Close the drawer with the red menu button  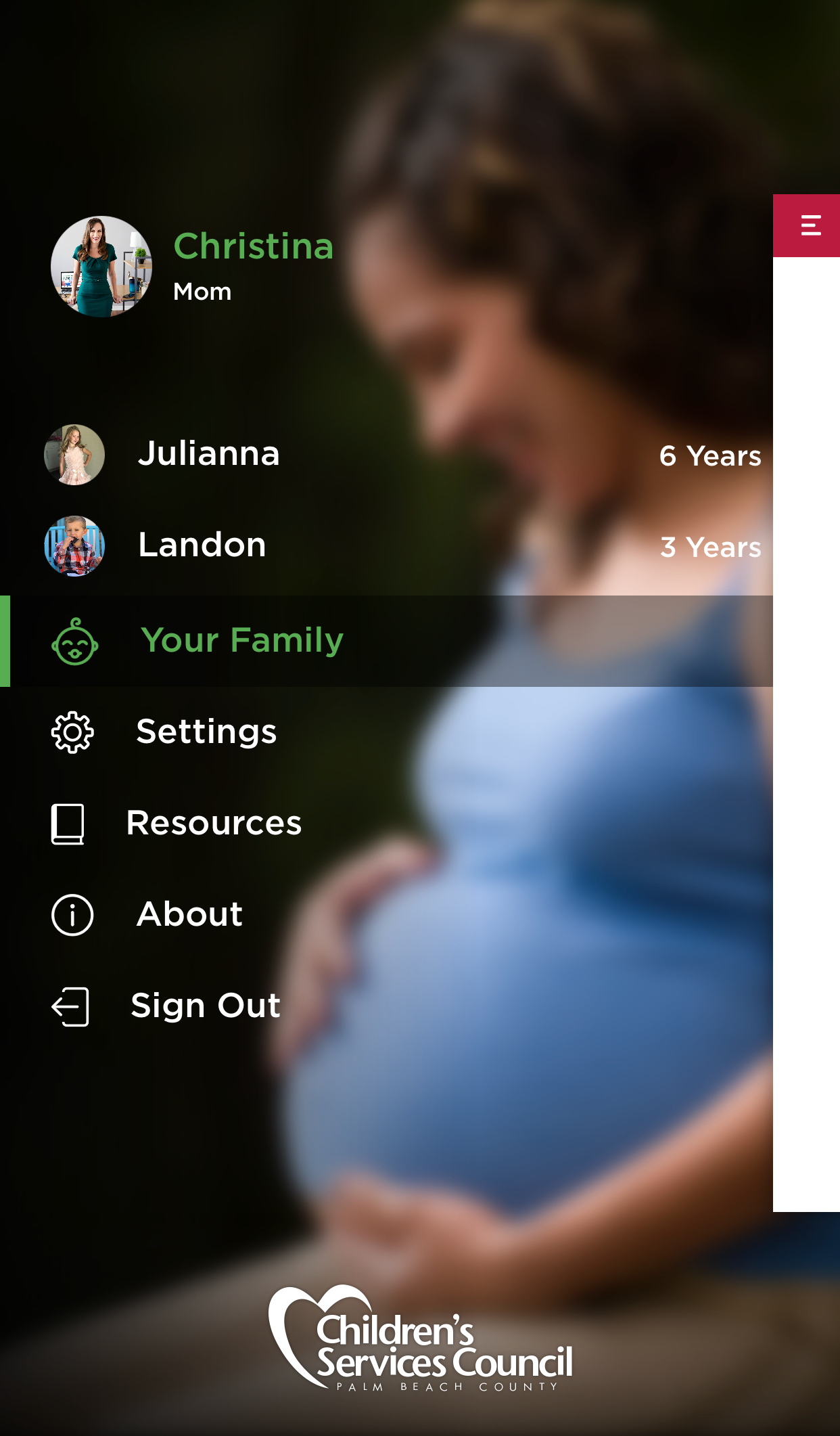pyautogui.click(x=807, y=225)
